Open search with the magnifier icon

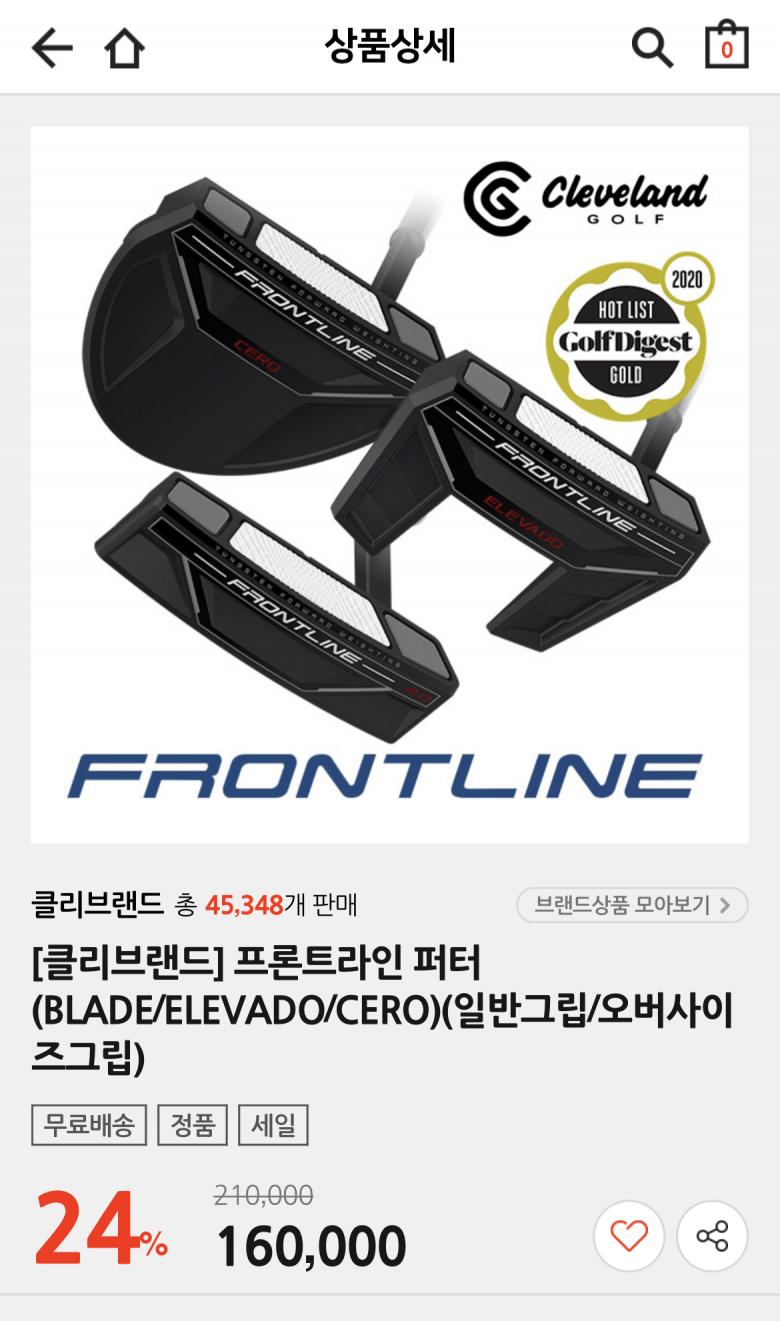(x=652, y=47)
